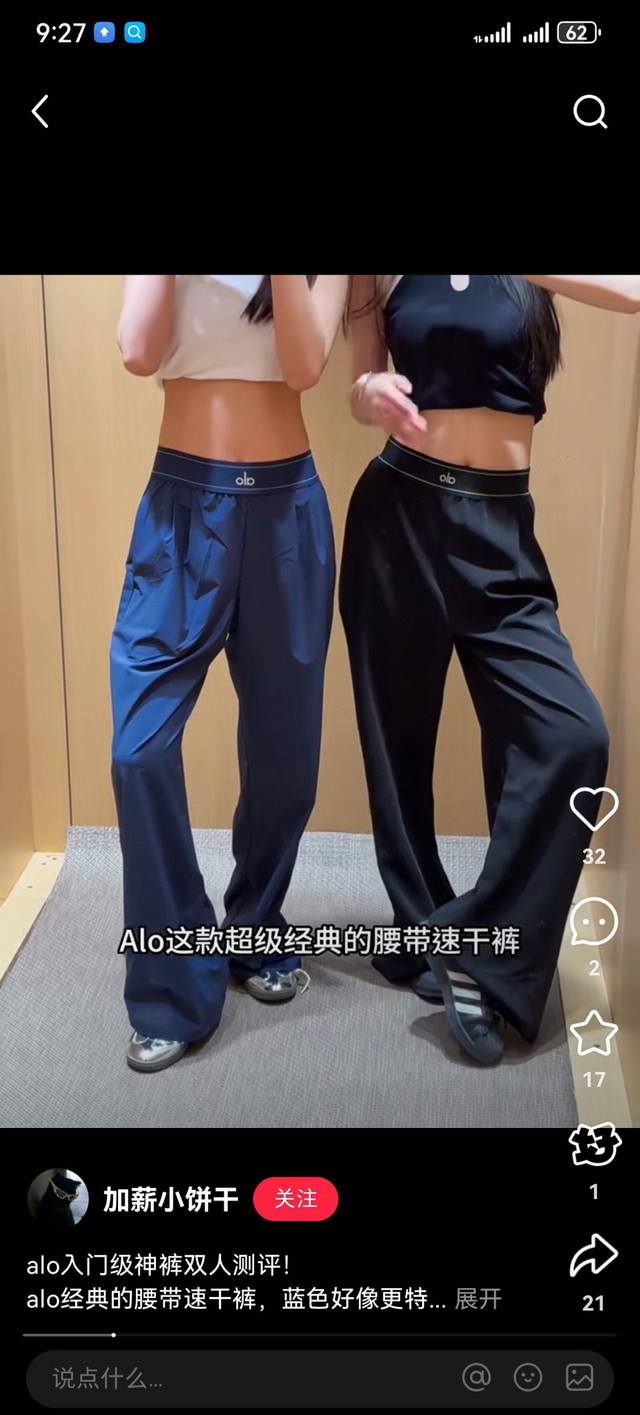Open the comments bubble icon
The height and width of the screenshot is (1415, 640).
(594, 922)
